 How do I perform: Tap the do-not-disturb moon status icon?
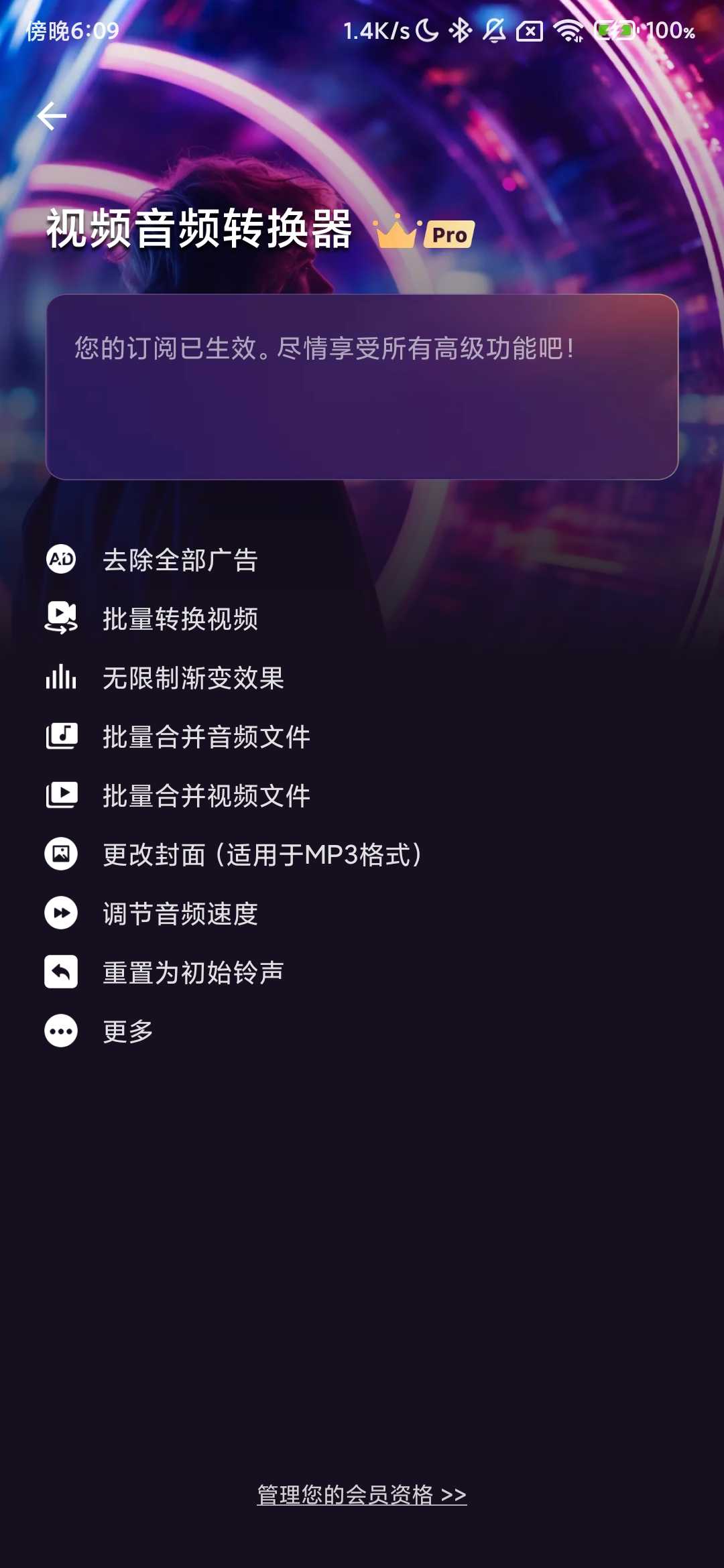coord(425,31)
